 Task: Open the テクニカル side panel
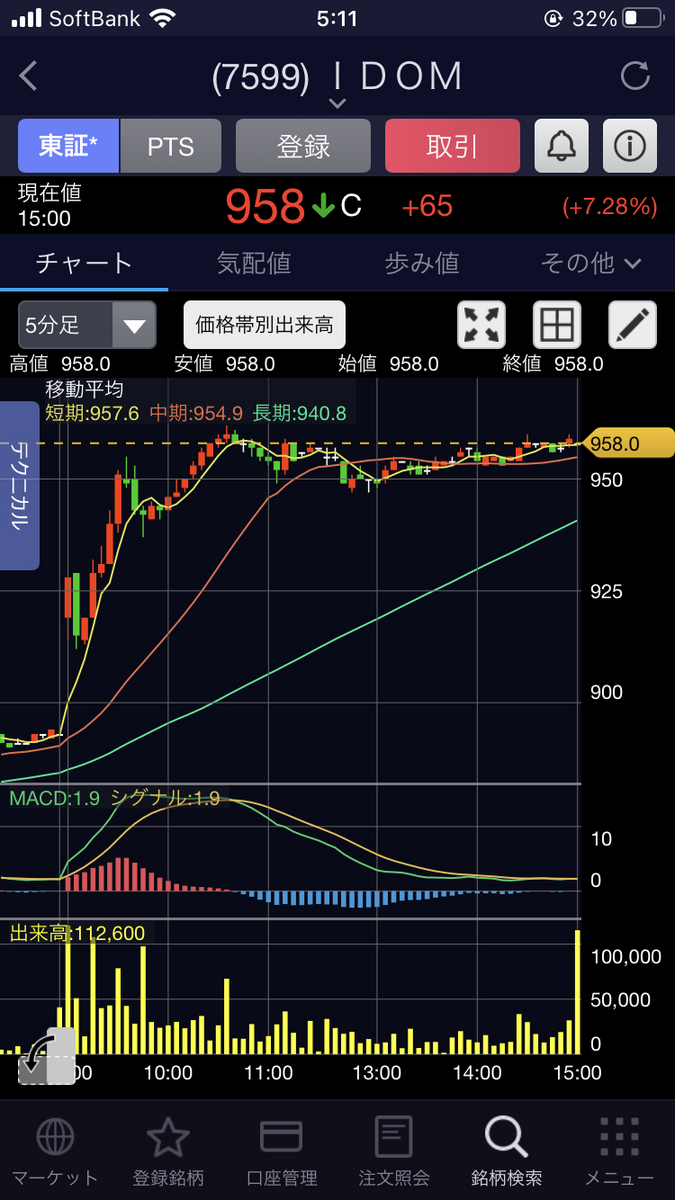(x=19, y=485)
